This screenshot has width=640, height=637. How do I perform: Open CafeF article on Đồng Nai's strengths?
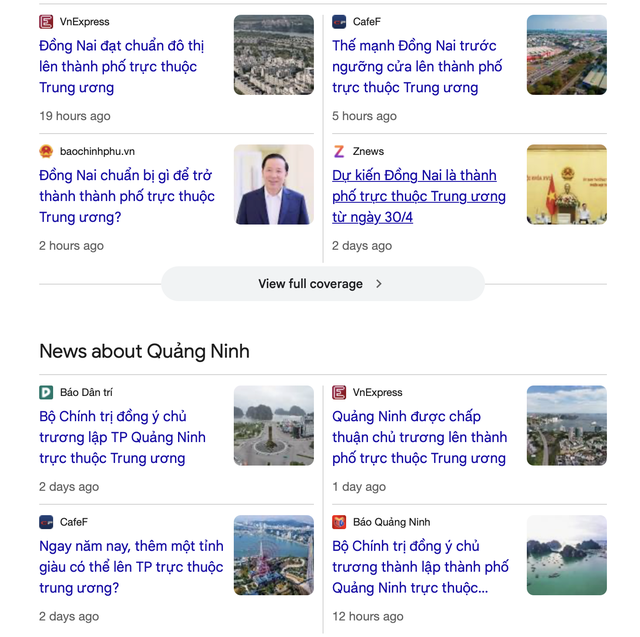tap(416, 66)
